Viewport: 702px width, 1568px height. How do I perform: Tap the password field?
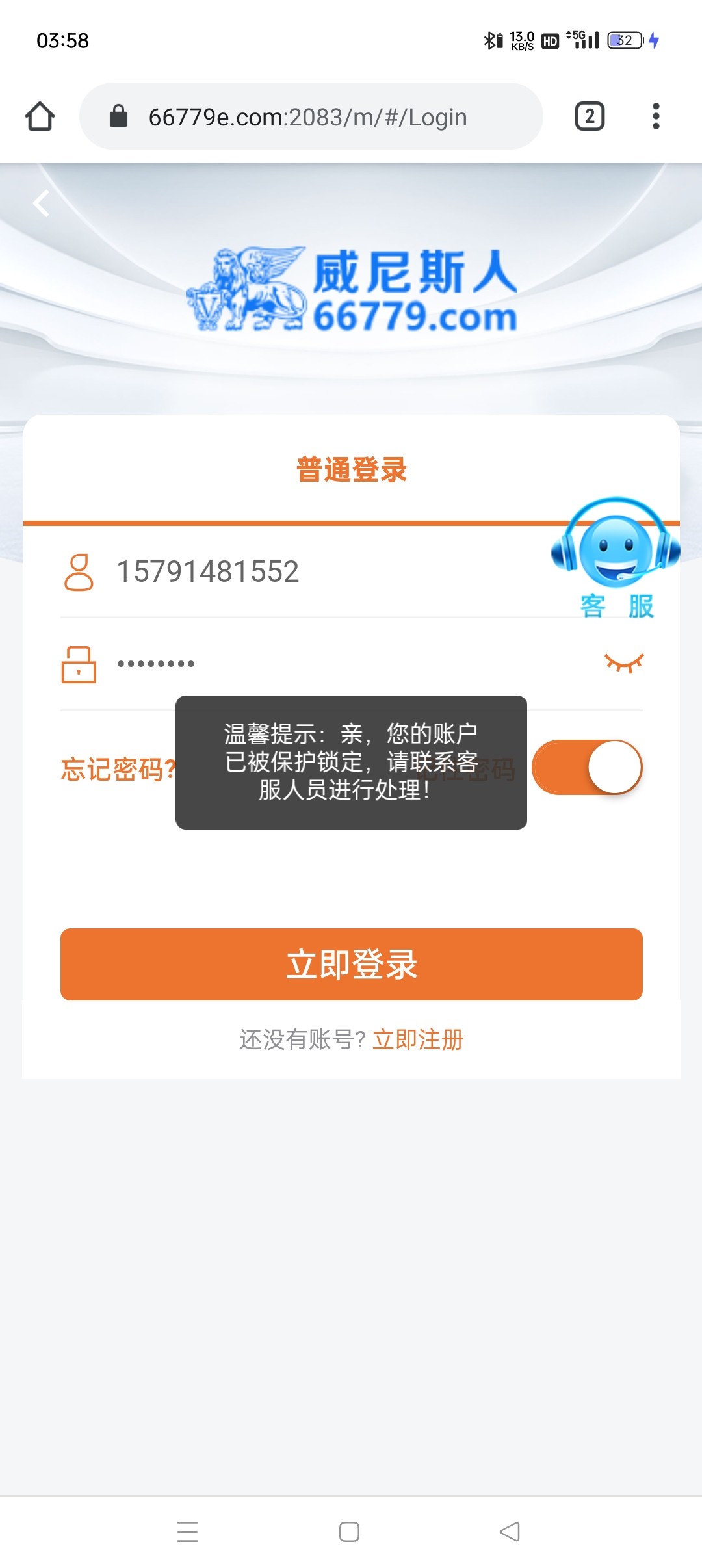(325, 664)
